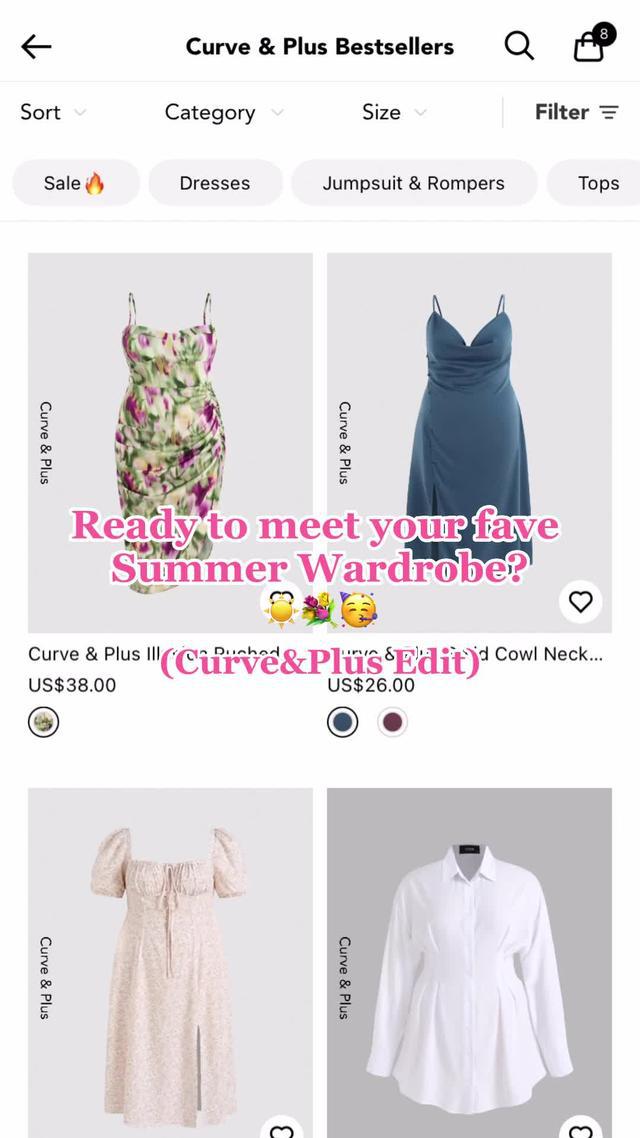Image resolution: width=640 pixels, height=1138 pixels.
Task: Pick the navy blue color swatch
Action: 343,722
